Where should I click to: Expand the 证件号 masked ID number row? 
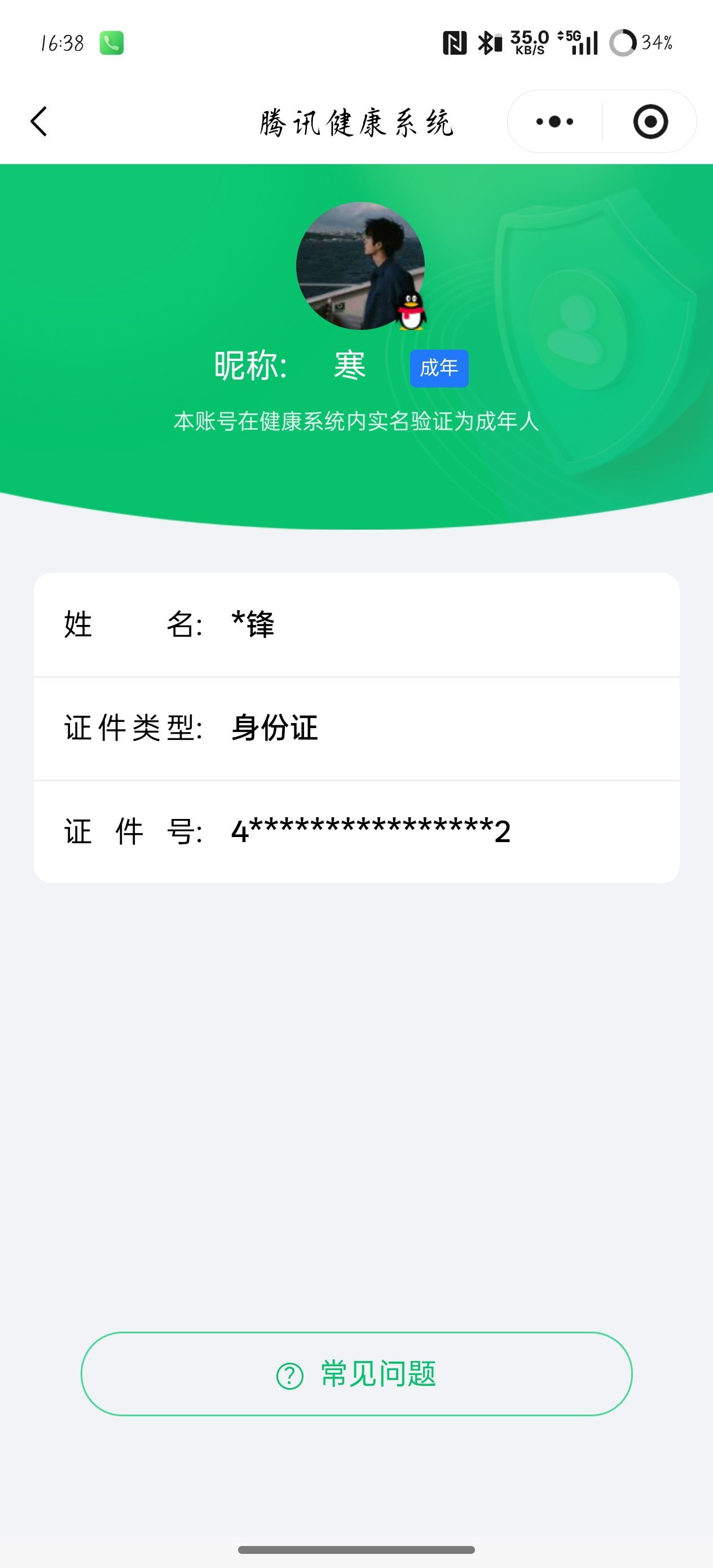pyautogui.click(x=356, y=831)
